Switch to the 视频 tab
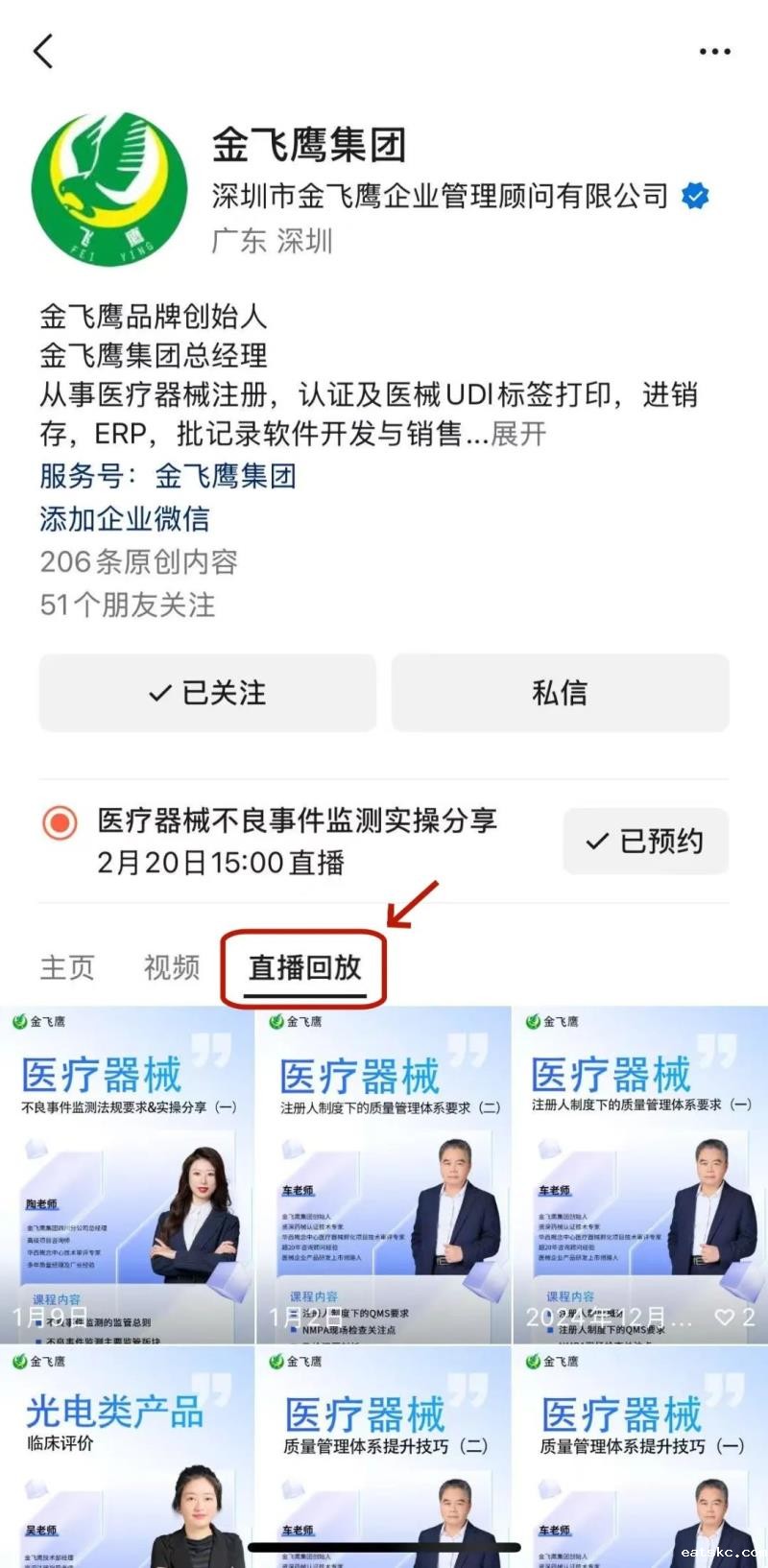 click(172, 967)
